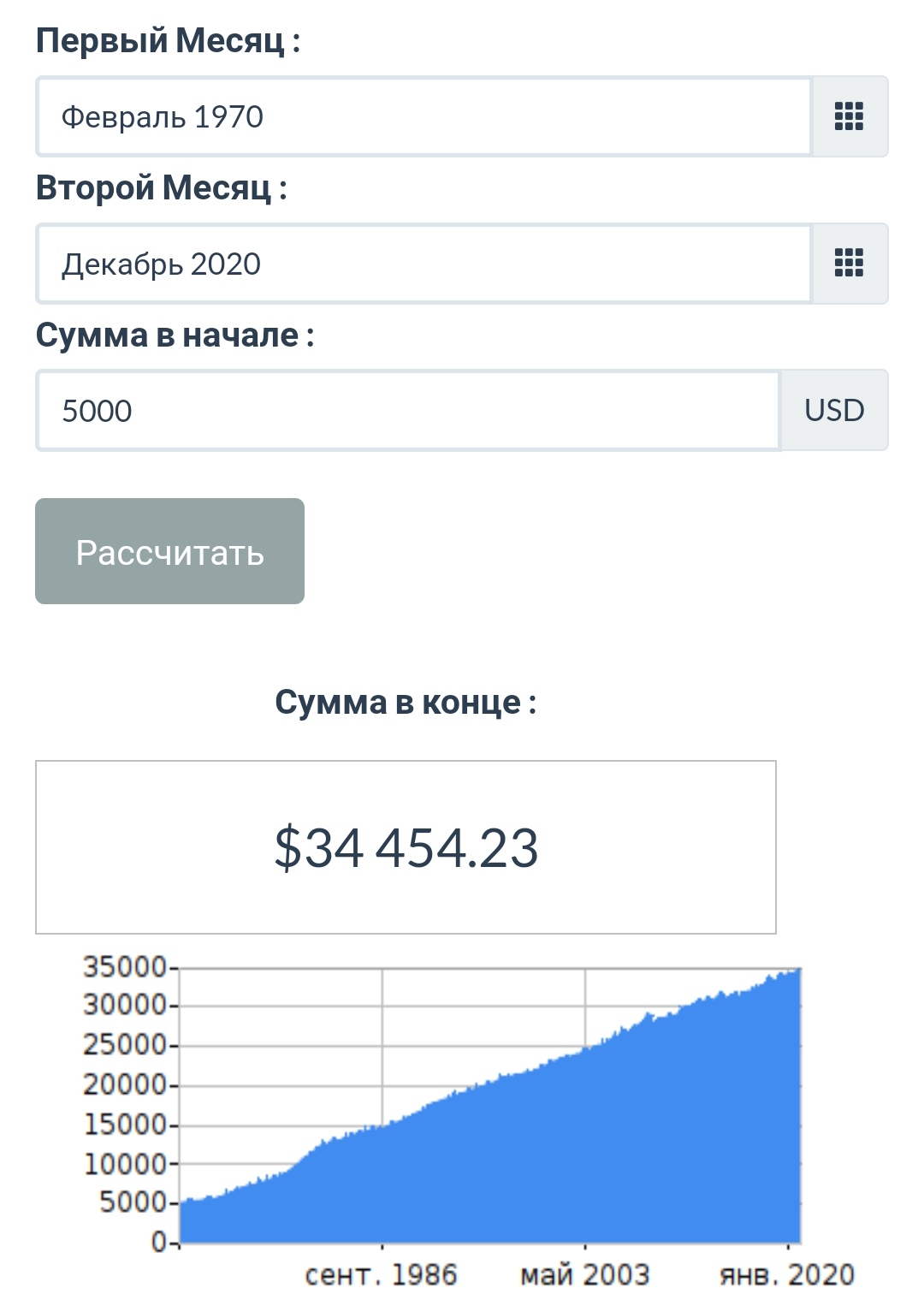
Task: Edit the starting amount field with 5000
Action: coord(408,411)
